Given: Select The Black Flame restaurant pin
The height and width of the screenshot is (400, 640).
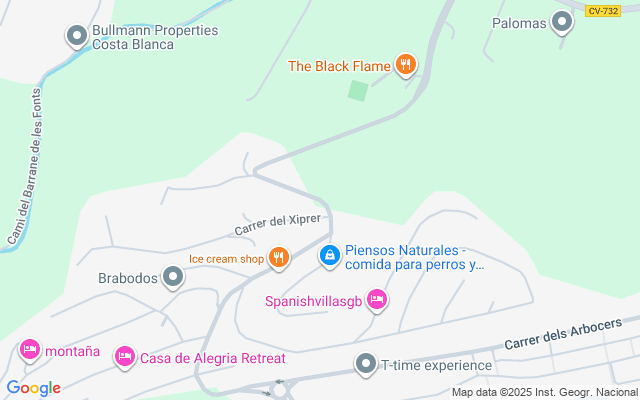Looking at the screenshot, I should click(x=405, y=66).
